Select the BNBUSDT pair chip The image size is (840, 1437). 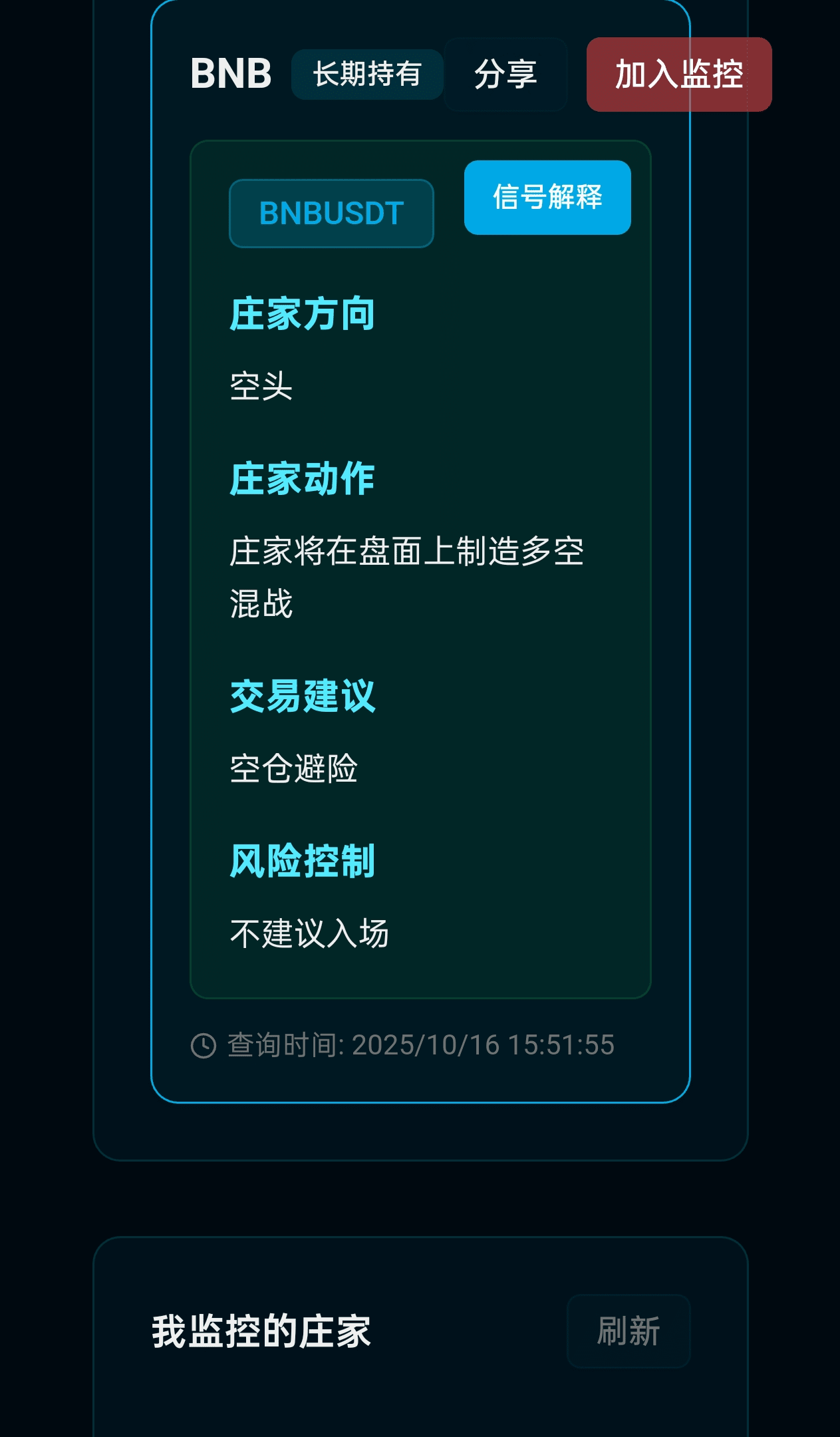tap(331, 214)
